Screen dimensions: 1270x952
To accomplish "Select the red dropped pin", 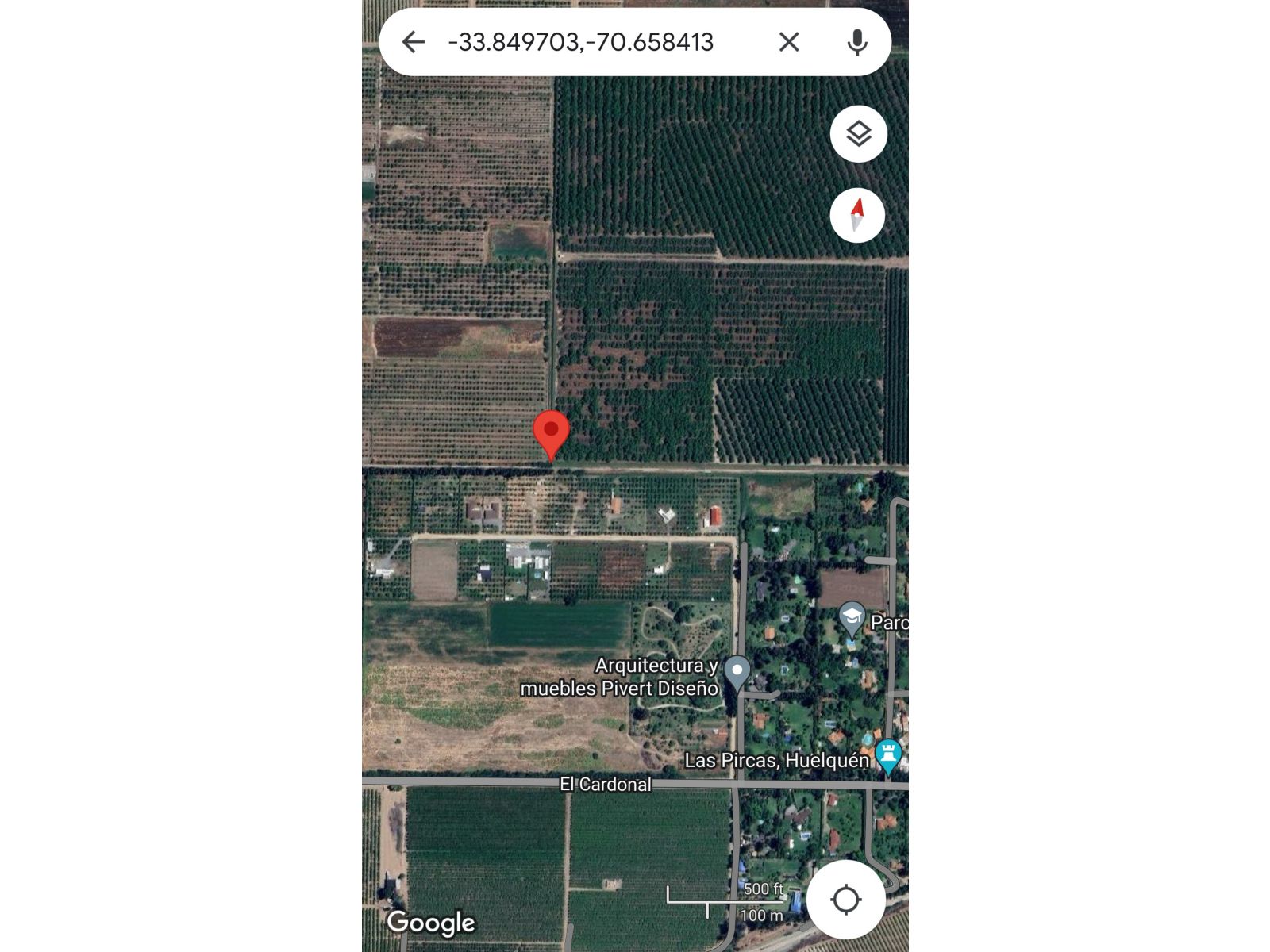I will 551,433.
